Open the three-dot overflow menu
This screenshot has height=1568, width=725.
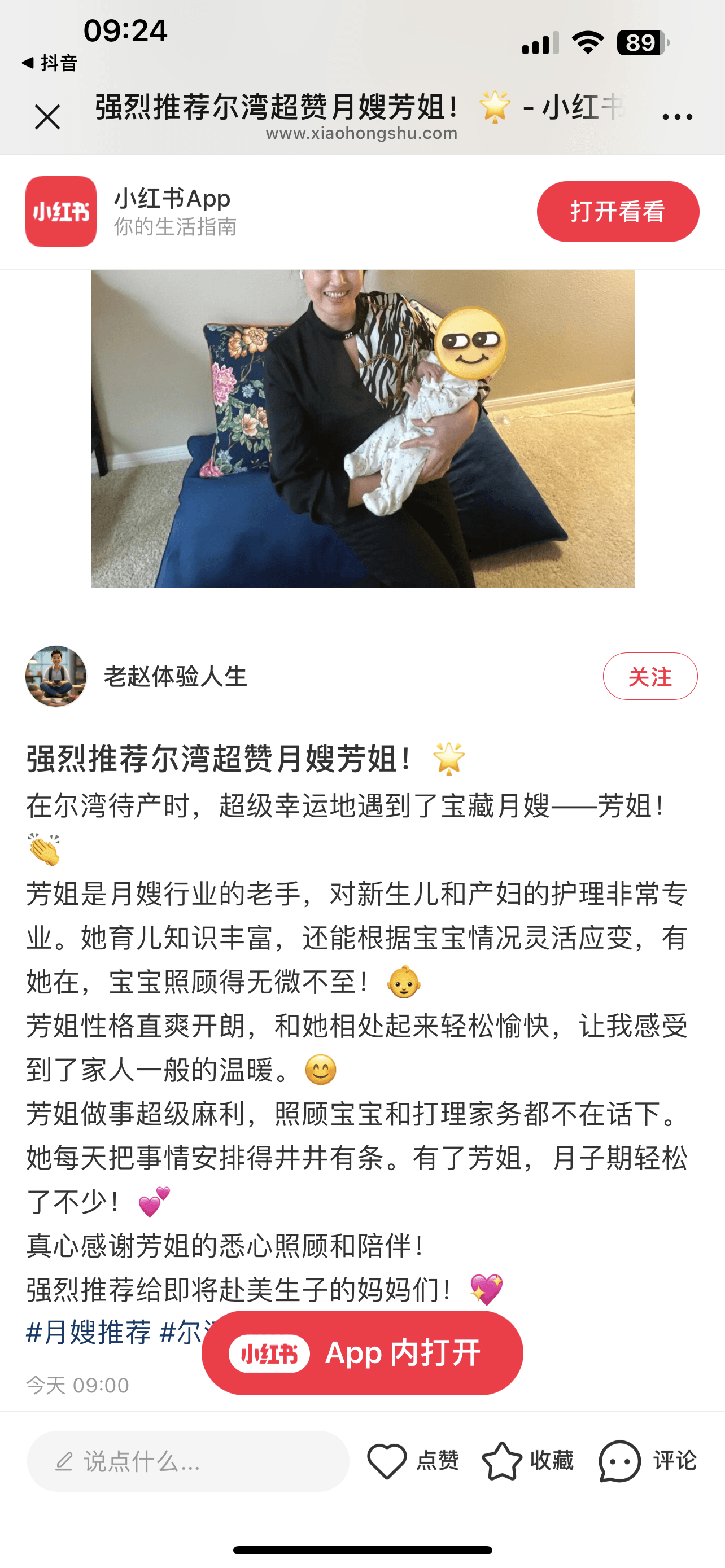(677, 116)
